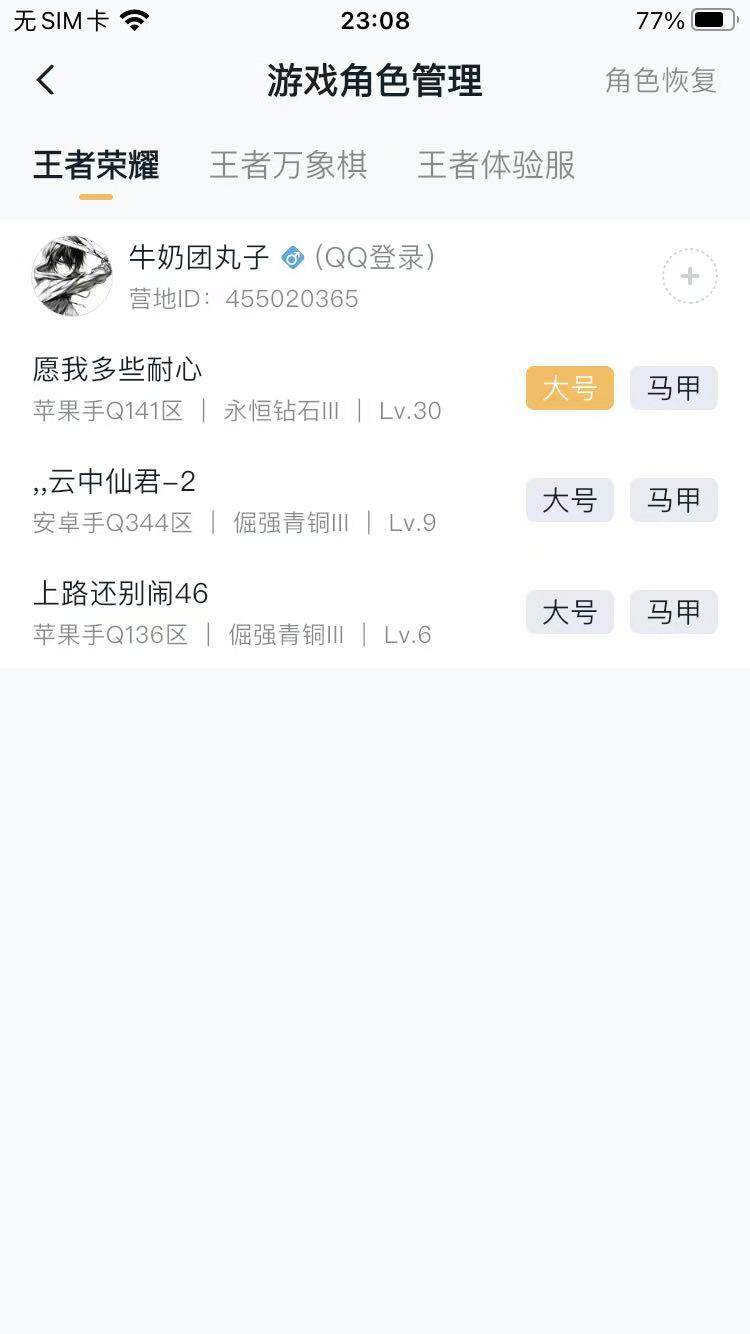Tap the dashed plus icon to add an account
Image resolution: width=750 pixels, height=1334 pixels.
pos(689,276)
